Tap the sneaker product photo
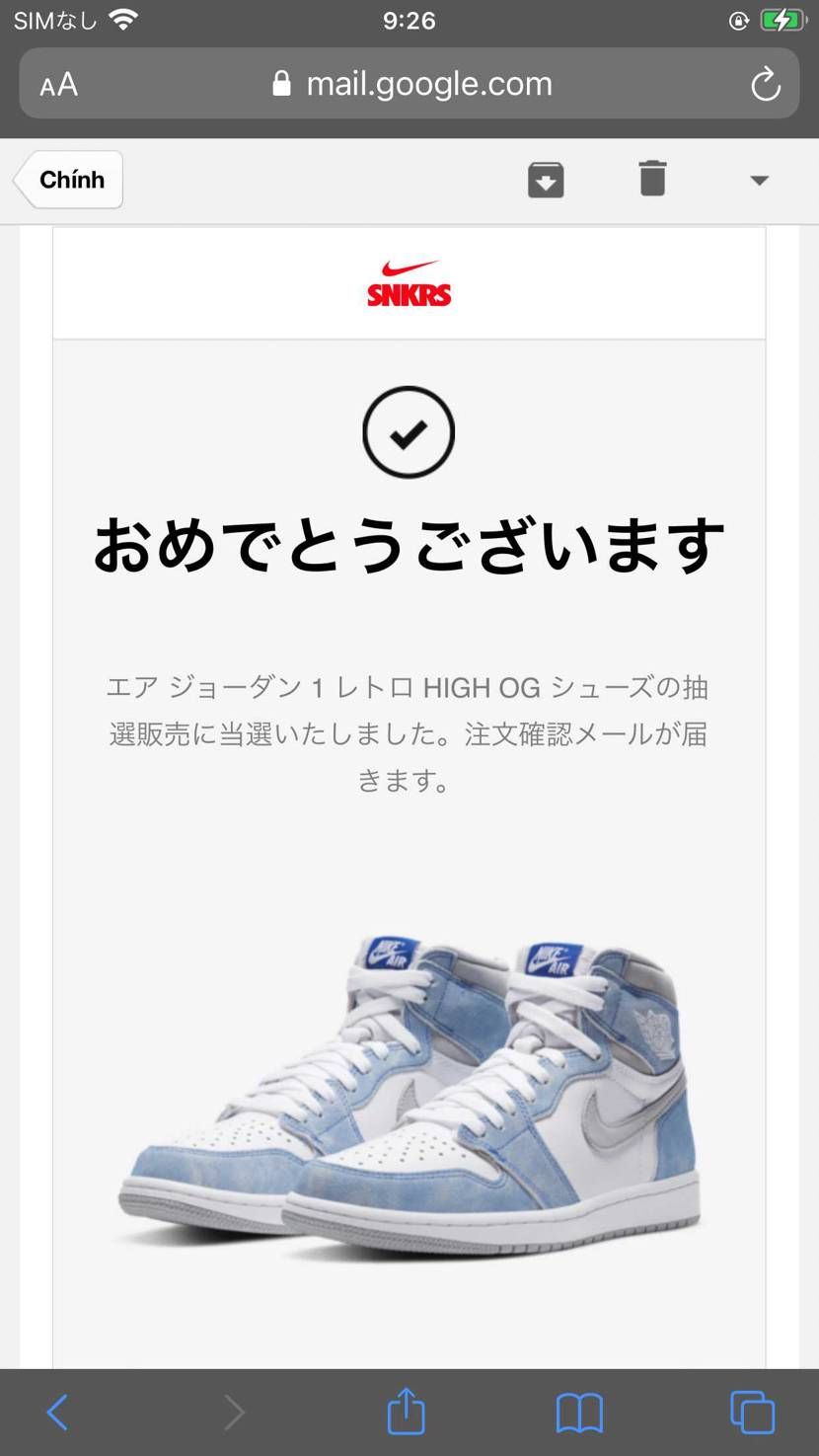Image resolution: width=819 pixels, height=1456 pixels. click(x=409, y=1086)
